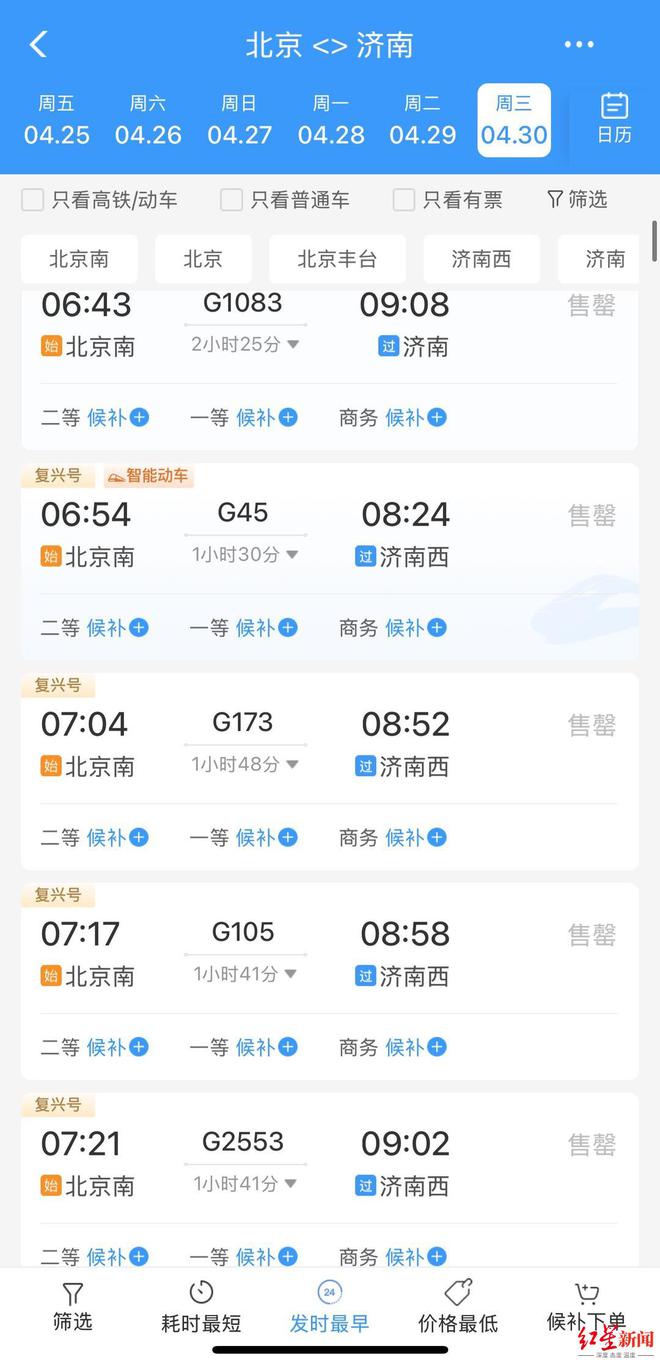Open the top 筛选 filter next to 只看有票
660x1365 pixels.
click(x=577, y=200)
